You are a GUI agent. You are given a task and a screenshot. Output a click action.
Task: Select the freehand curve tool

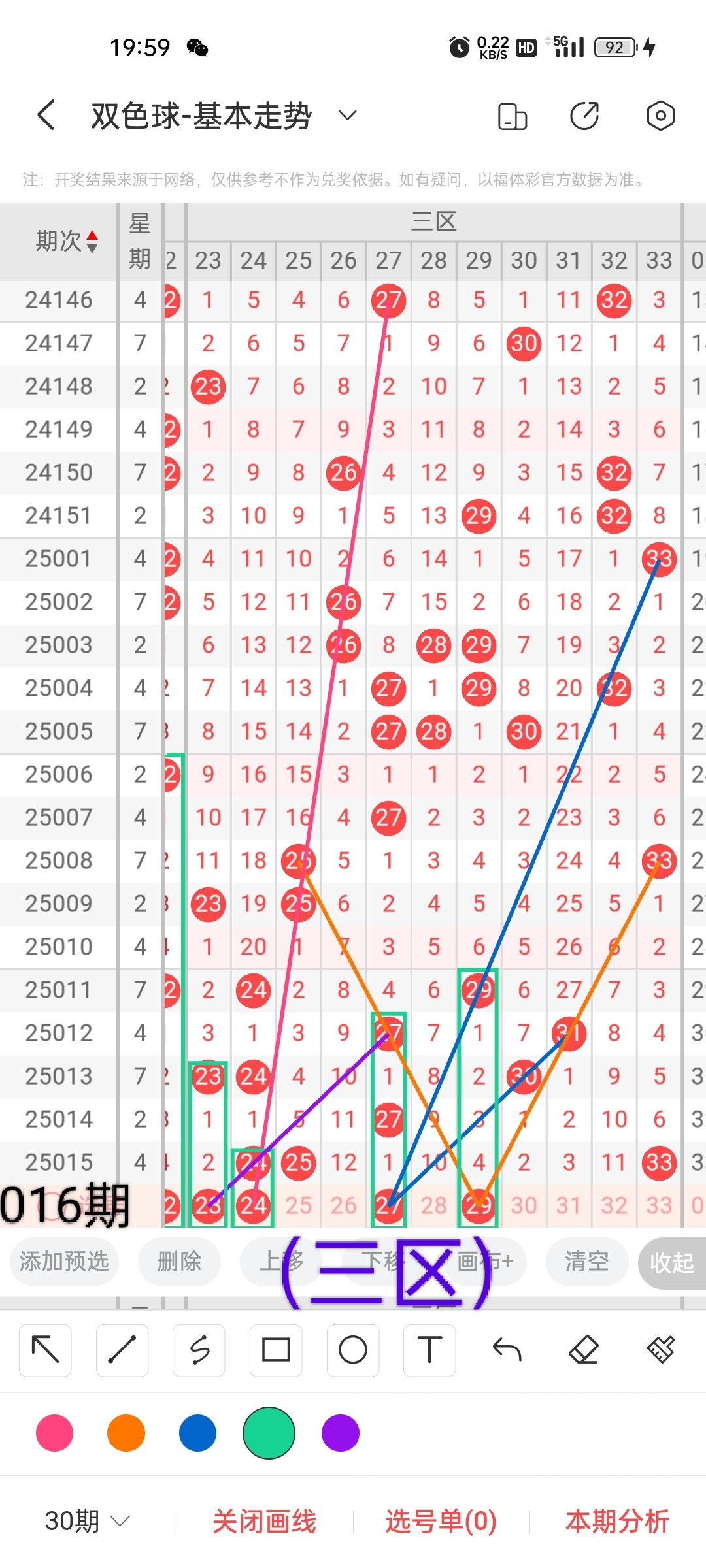point(199,1350)
